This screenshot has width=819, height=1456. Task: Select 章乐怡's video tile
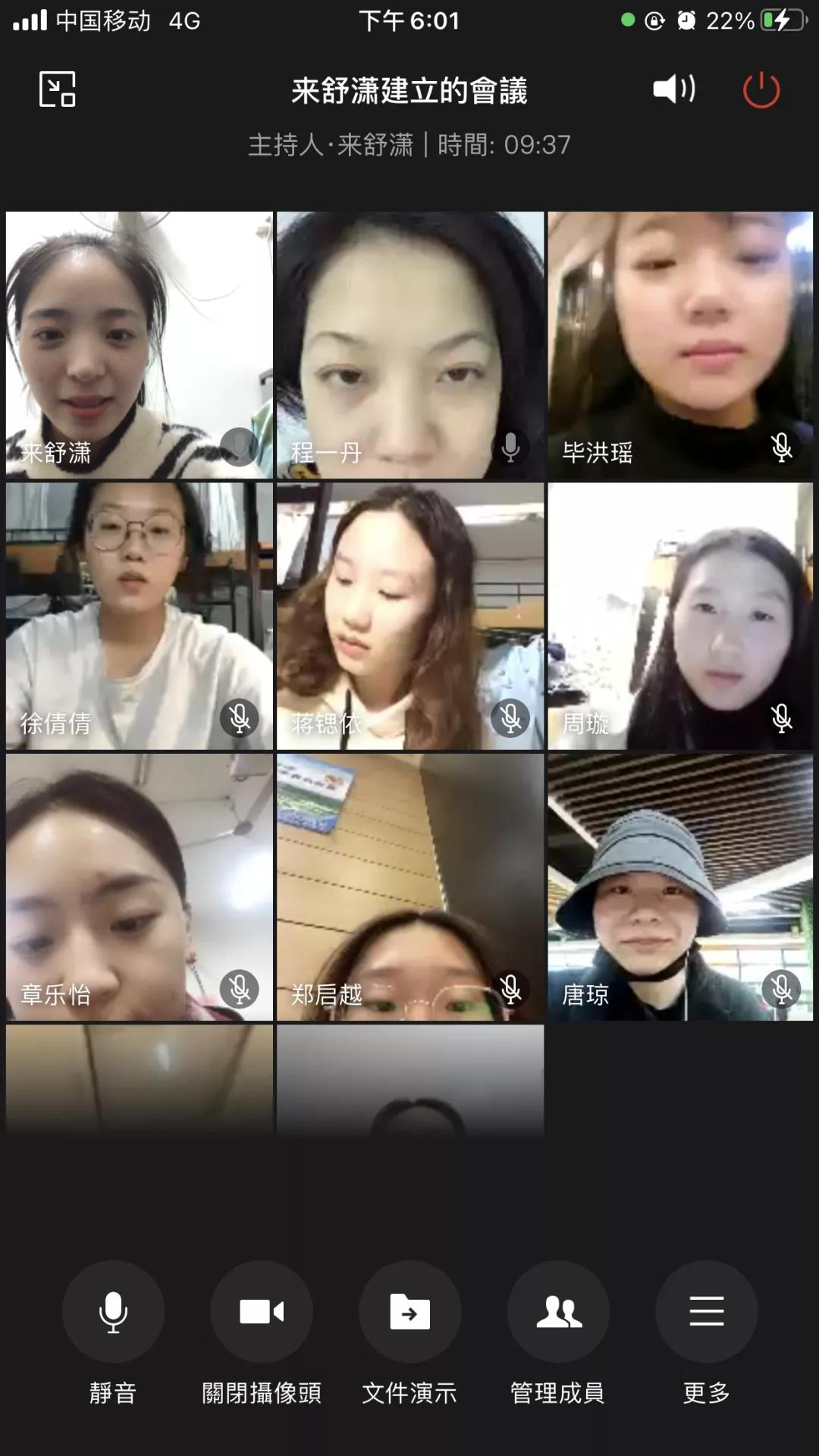click(x=140, y=886)
